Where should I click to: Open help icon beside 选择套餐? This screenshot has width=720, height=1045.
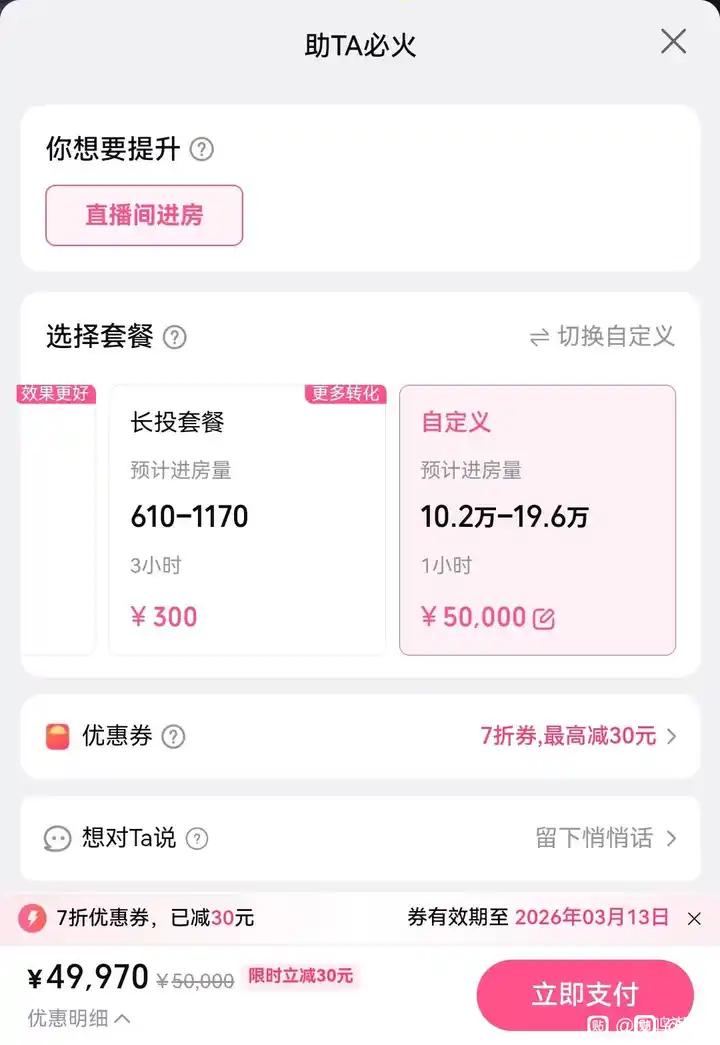(175, 338)
